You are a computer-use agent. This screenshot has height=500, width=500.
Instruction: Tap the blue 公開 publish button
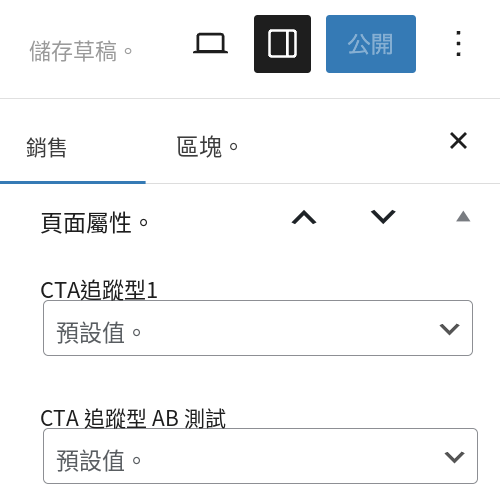371,44
